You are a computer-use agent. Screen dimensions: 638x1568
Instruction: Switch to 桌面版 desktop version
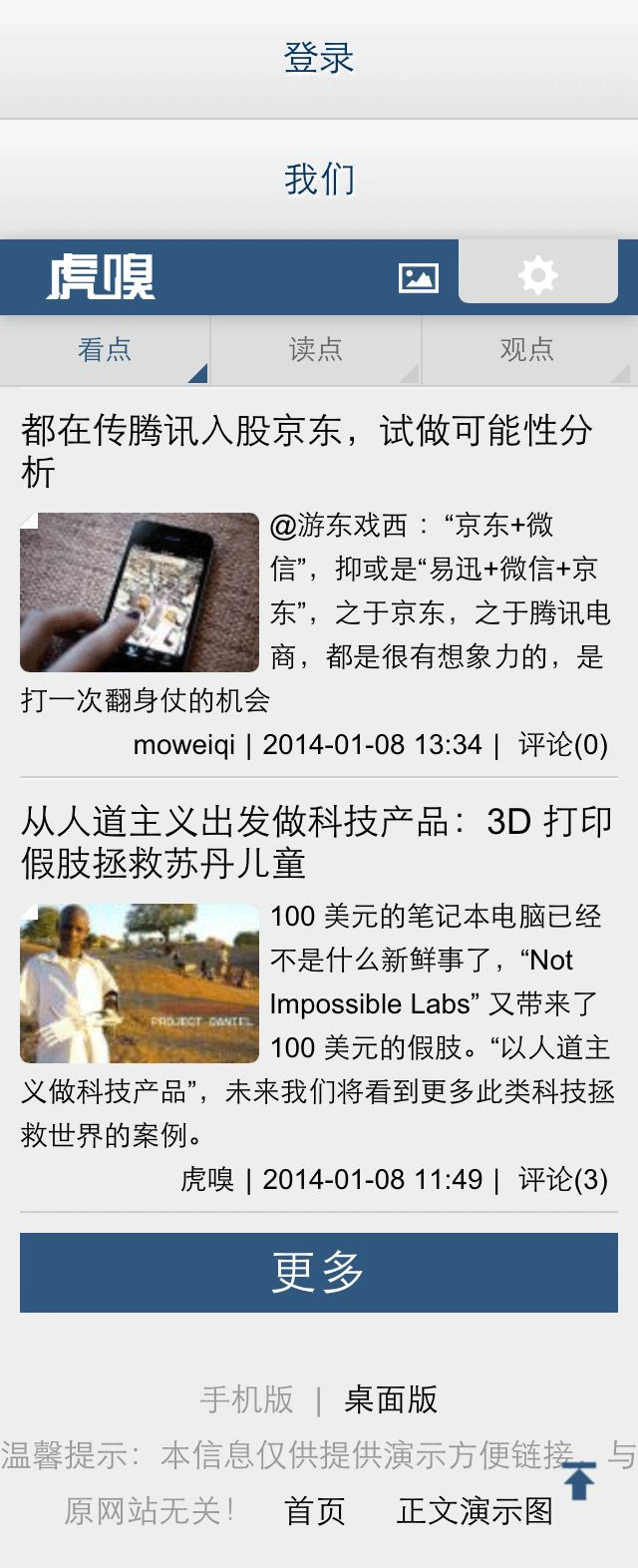pos(391,1399)
